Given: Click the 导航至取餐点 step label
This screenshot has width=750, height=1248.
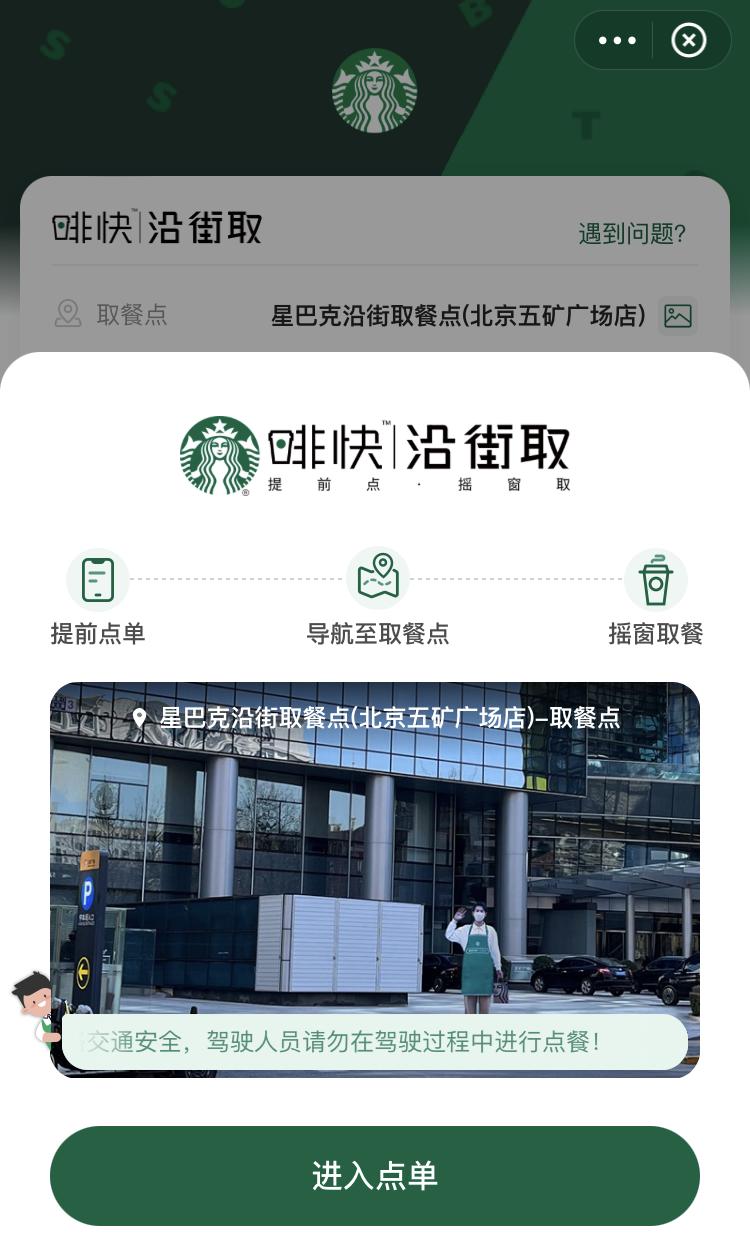Looking at the screenshot, I should pos(377,633).
